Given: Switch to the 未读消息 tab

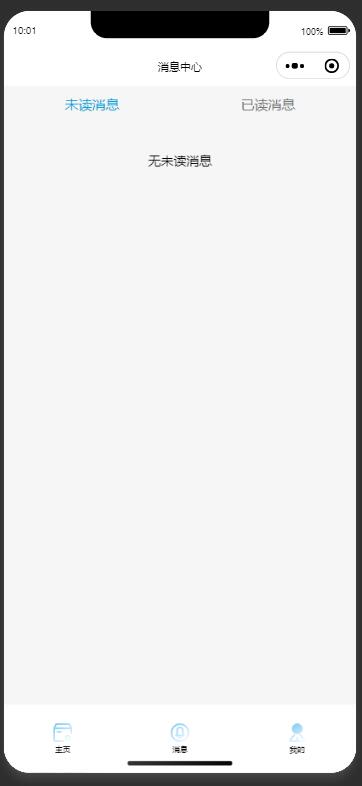Looking at the screenshot, I should pyautogui.click(x=92, y=105).
